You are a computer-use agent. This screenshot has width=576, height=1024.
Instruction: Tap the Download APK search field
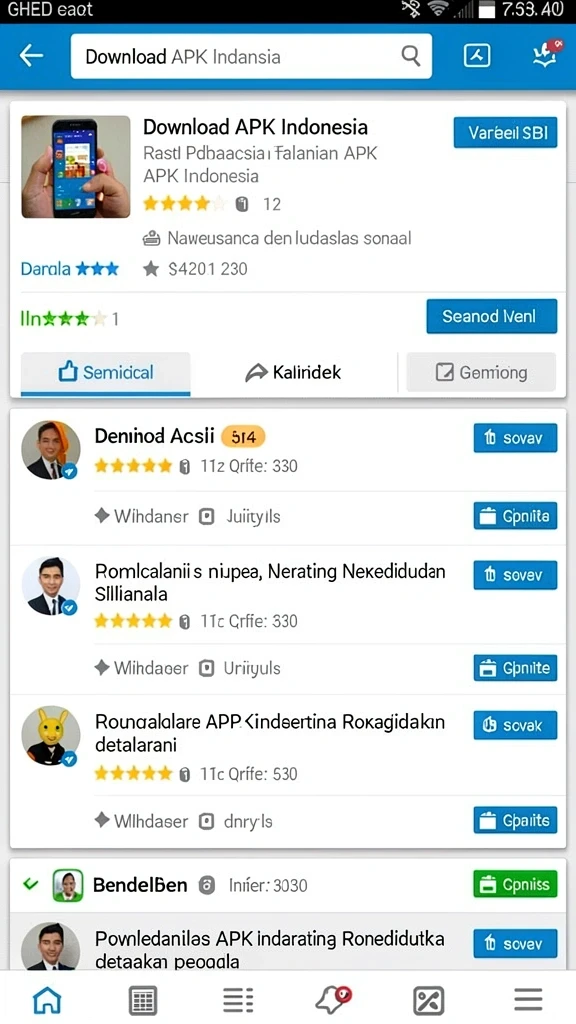251,56
